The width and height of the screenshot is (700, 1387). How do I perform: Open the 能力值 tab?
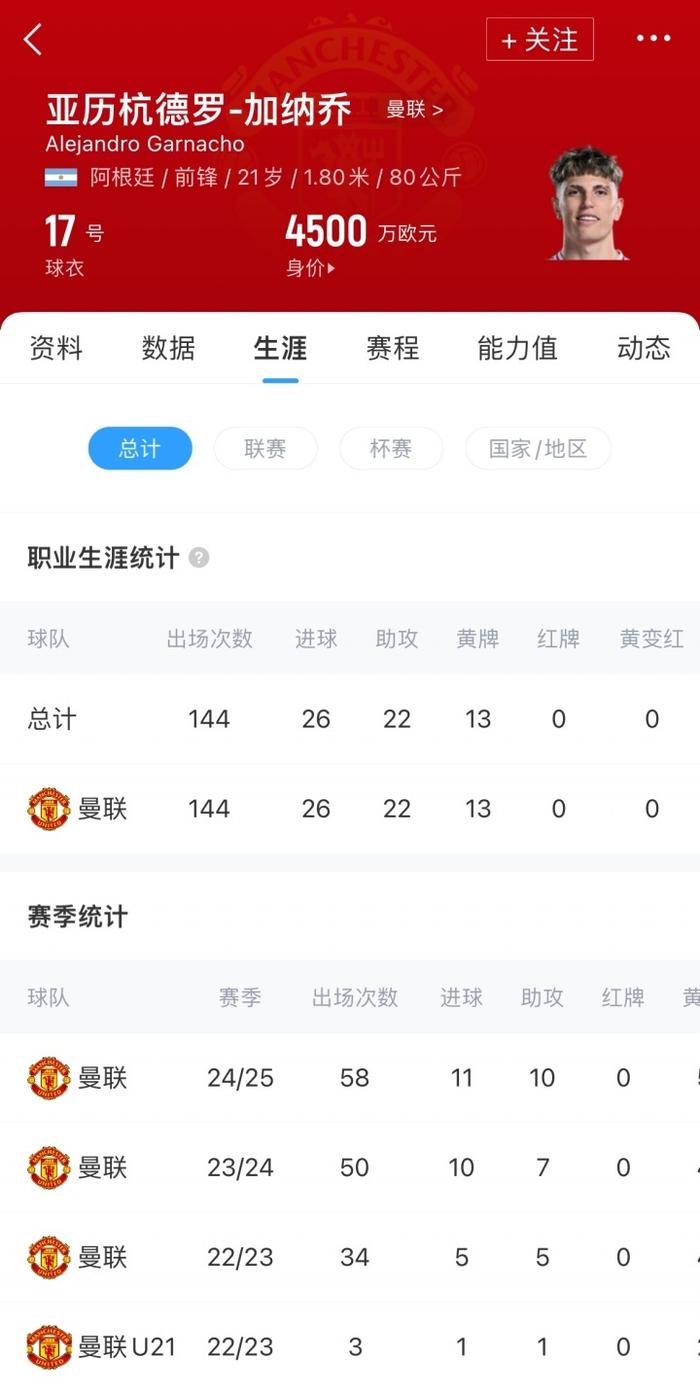tap(517, 348)
